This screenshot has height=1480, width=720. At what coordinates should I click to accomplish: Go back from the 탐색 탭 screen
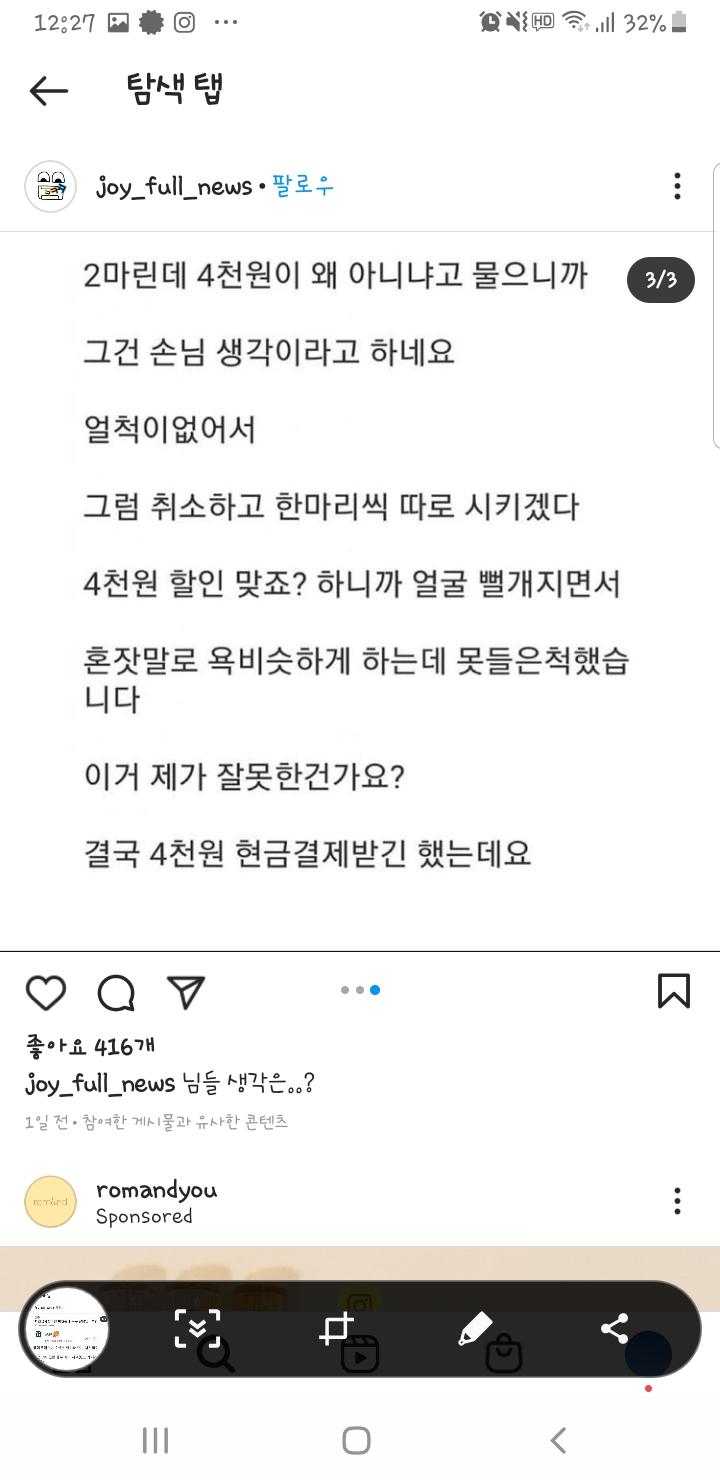(x=48, y=91)
